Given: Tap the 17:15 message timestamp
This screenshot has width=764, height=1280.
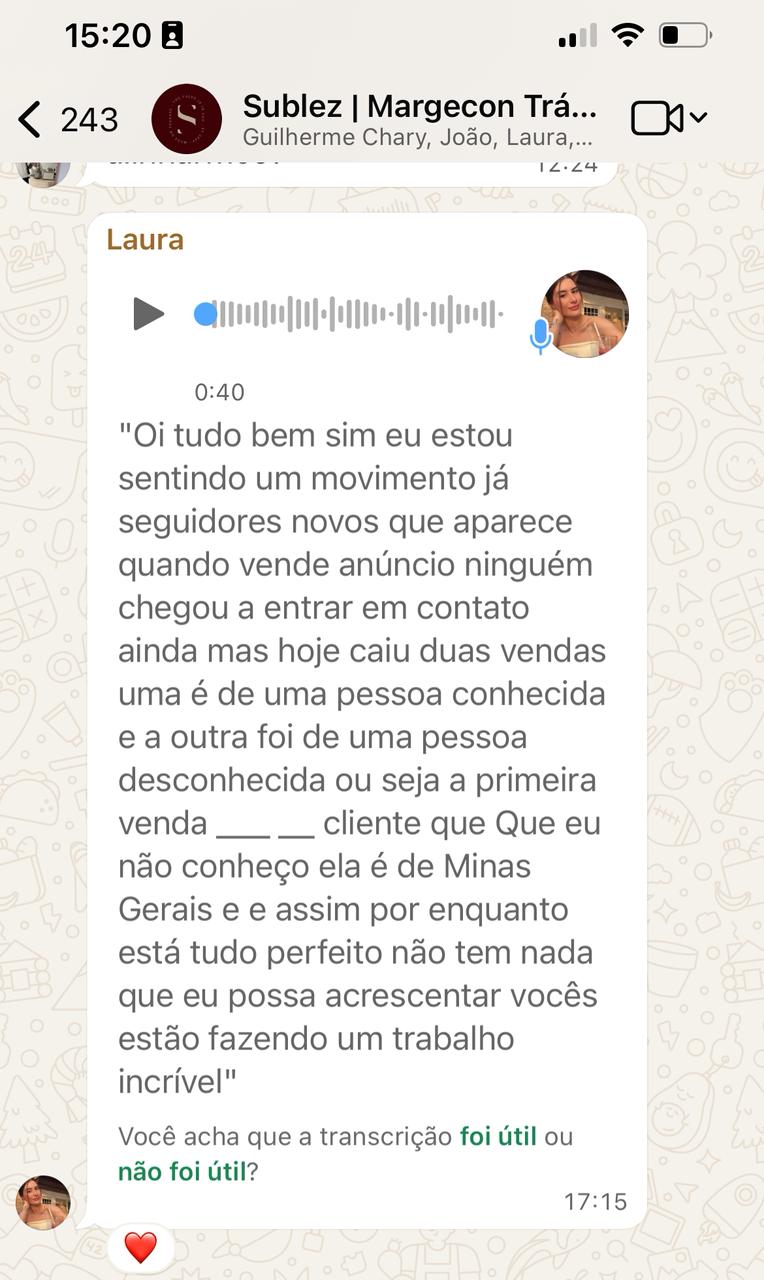Looking at the screenshot, I should 597,1201.
